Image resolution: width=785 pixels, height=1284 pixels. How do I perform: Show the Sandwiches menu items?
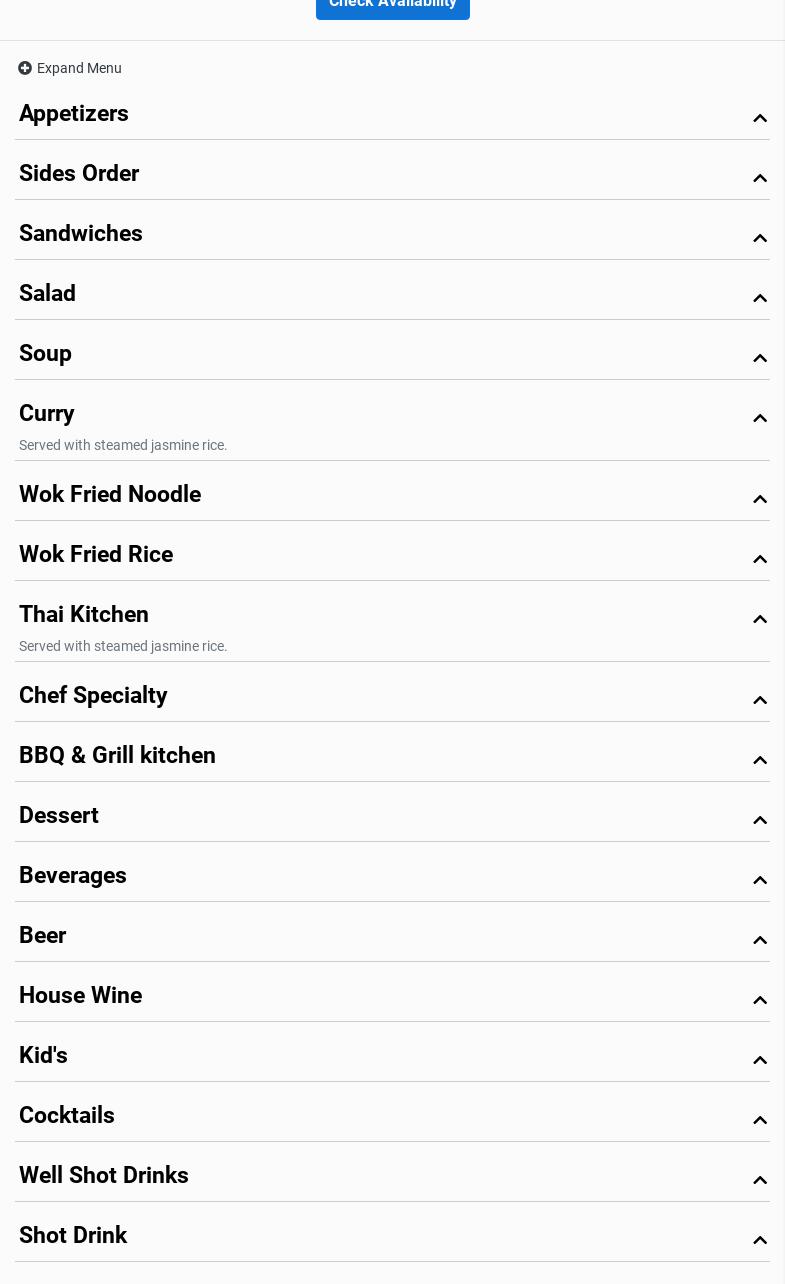(392, 235)
